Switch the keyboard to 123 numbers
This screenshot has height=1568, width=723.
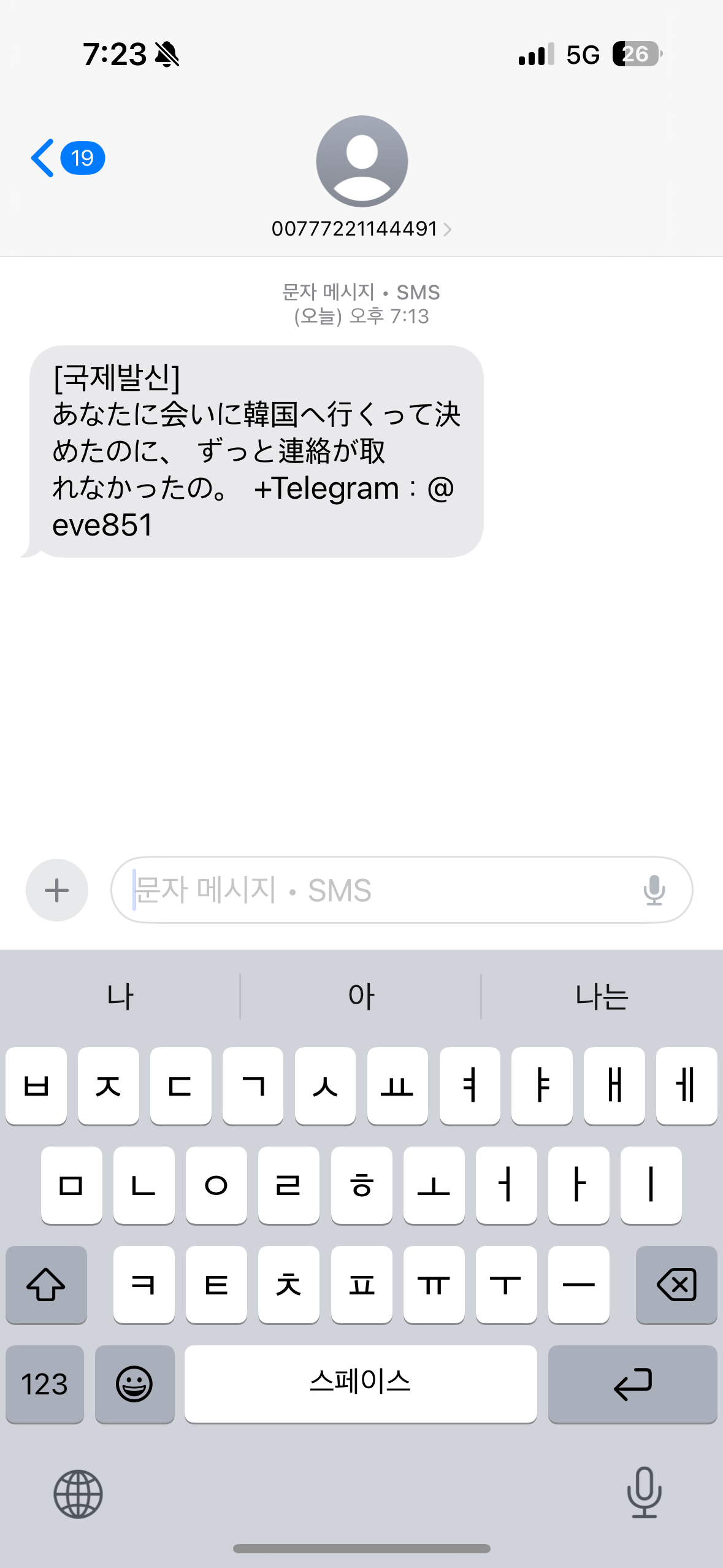[45, 1384]
